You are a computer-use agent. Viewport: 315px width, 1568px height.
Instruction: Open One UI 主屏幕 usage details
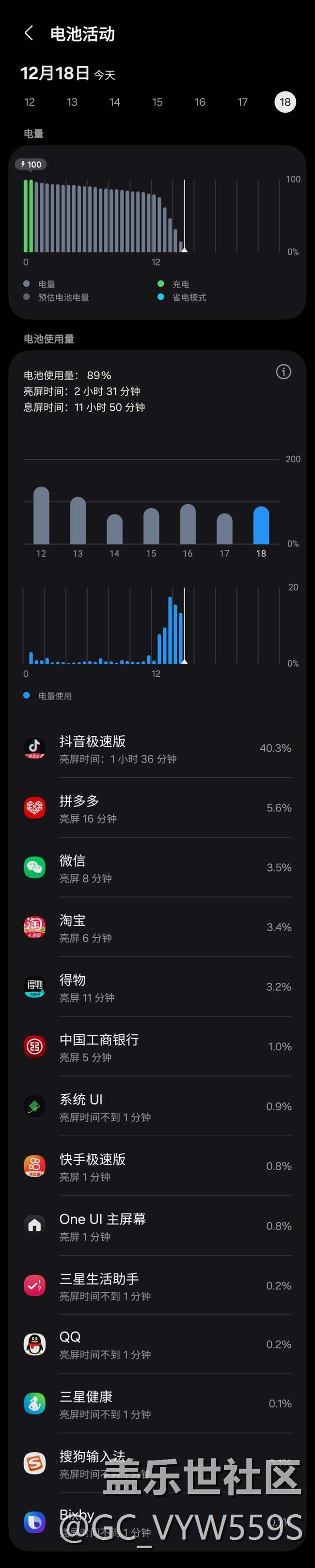tap(157, 1226)
